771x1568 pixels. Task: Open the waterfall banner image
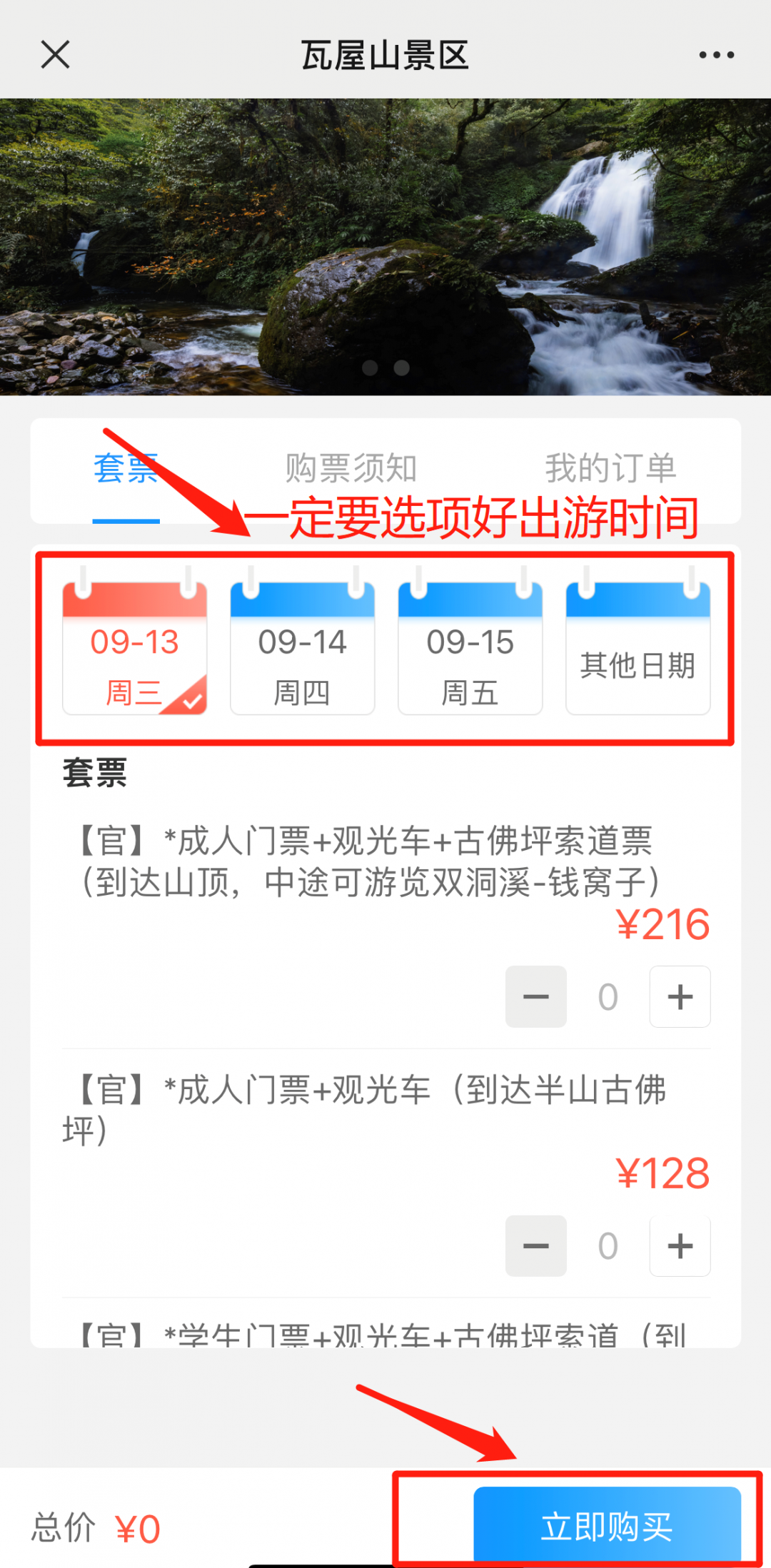pyautogui.click(x=385, y=247)
